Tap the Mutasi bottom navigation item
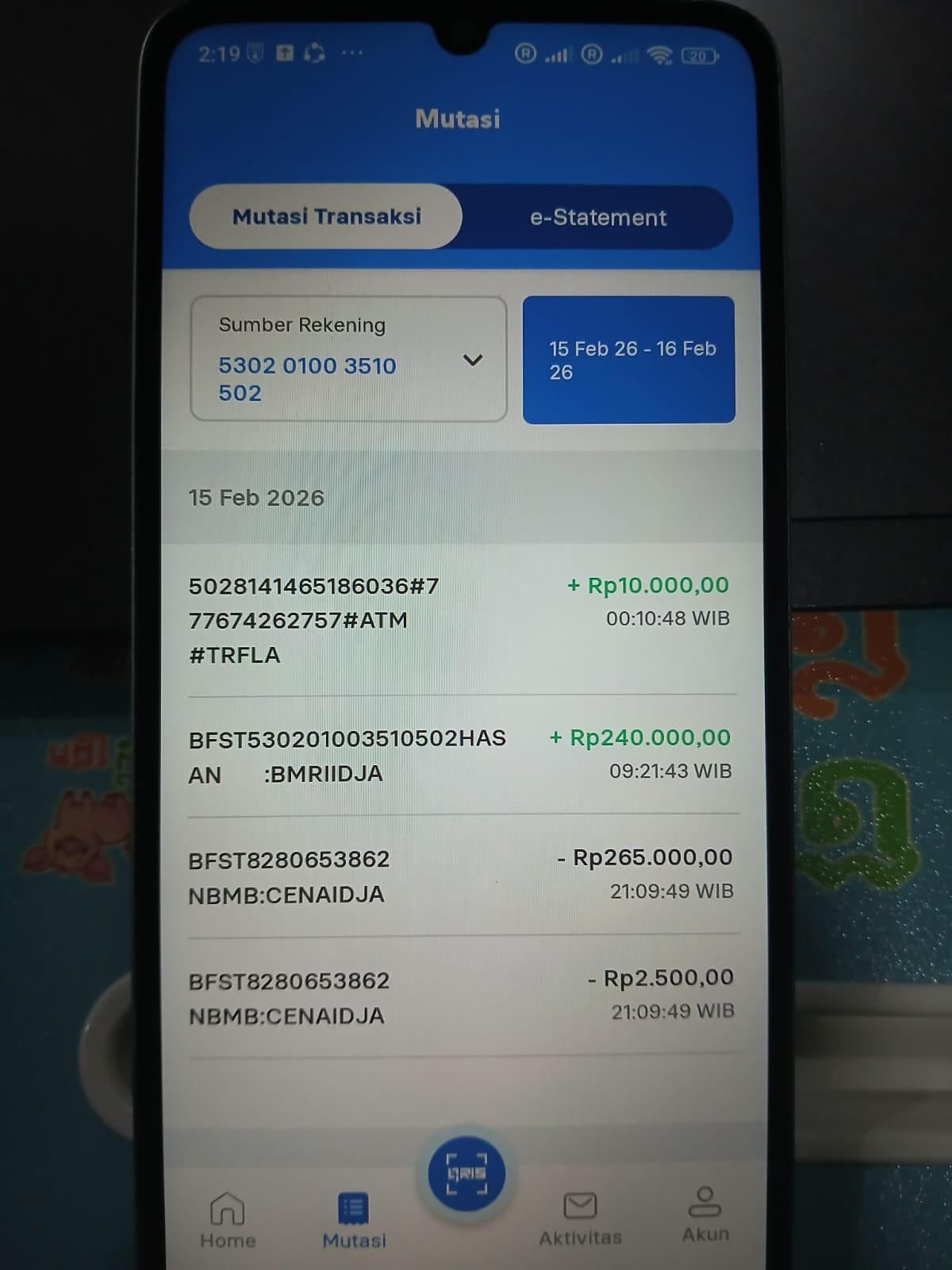Screen dimensions: 952x1270 (354, 1220)
